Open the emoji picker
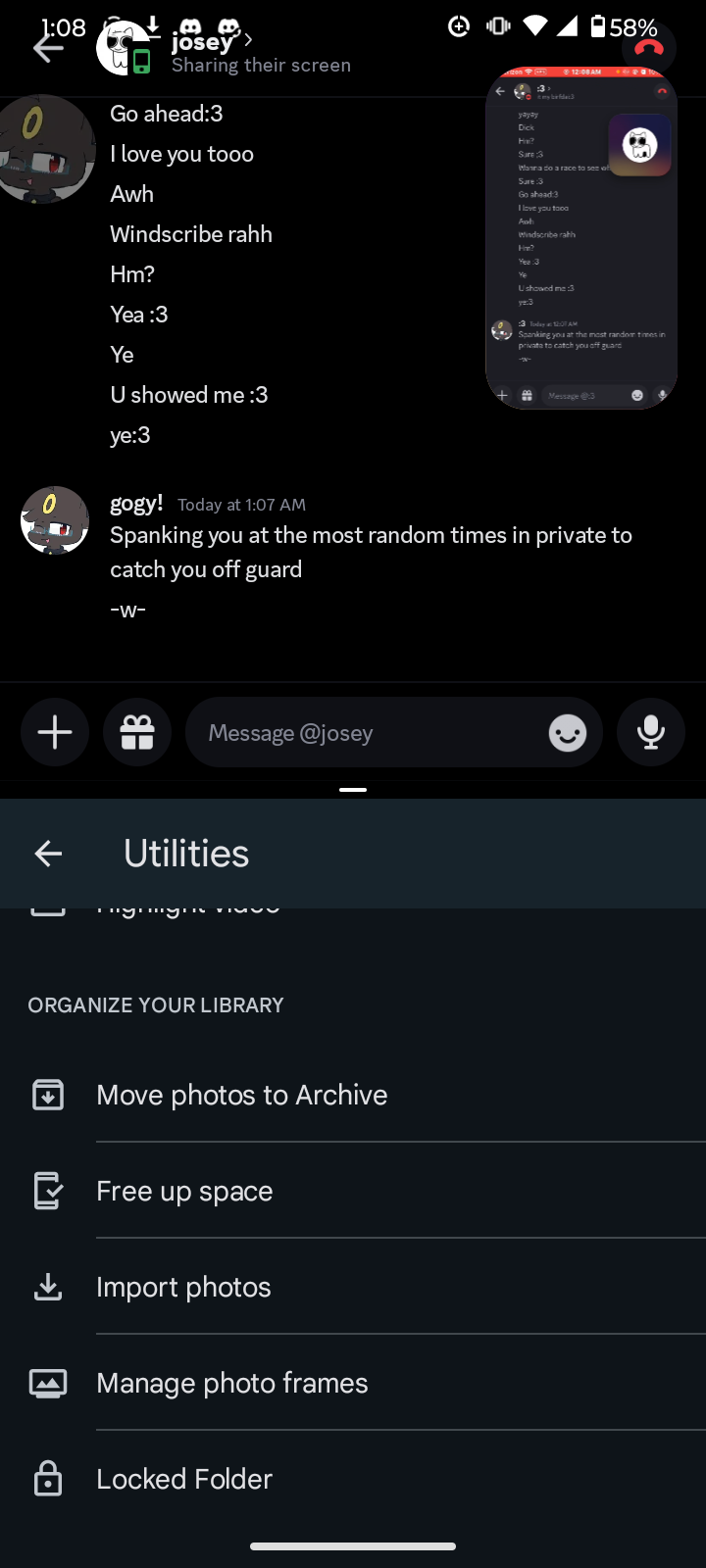Viewport: 706px width, 1568px height. pyautogui.click(x=568, y=733)
